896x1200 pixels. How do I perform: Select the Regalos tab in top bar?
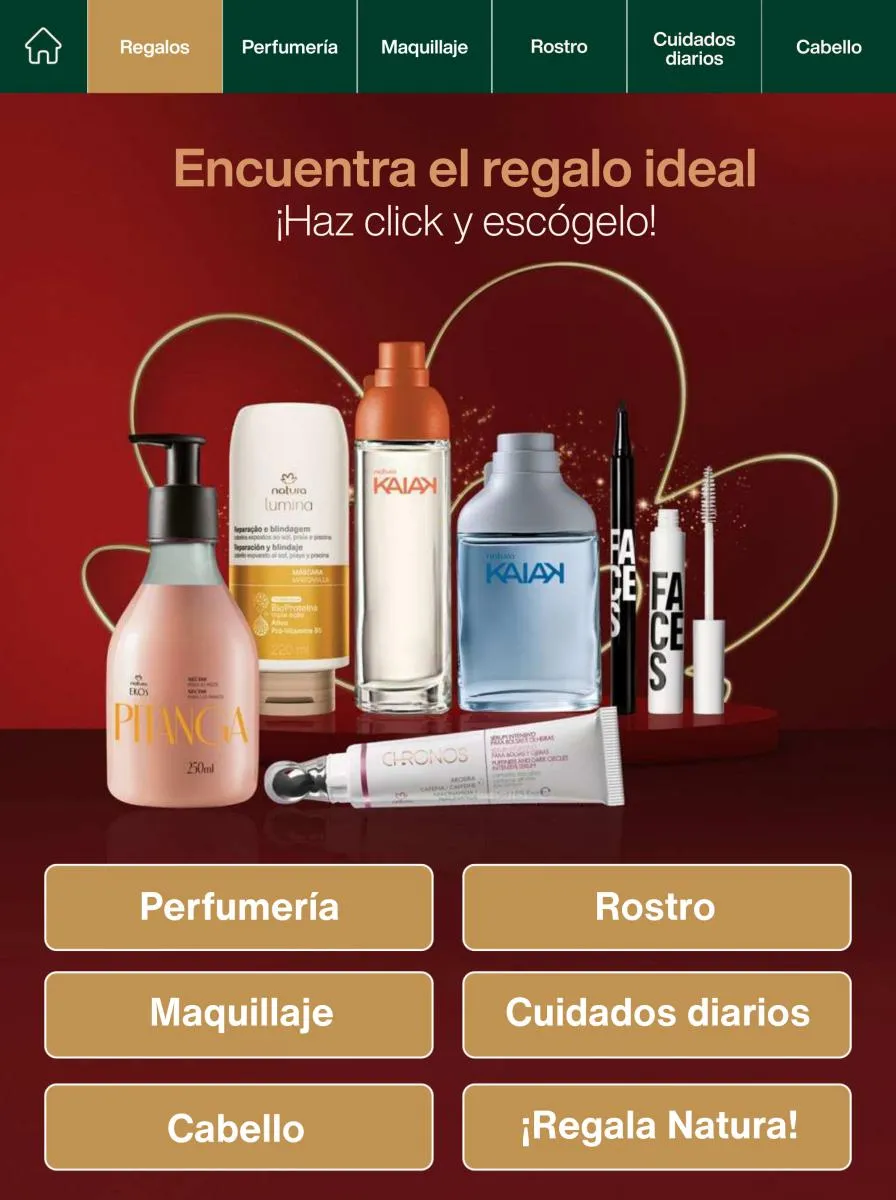(x=155, y=46)
